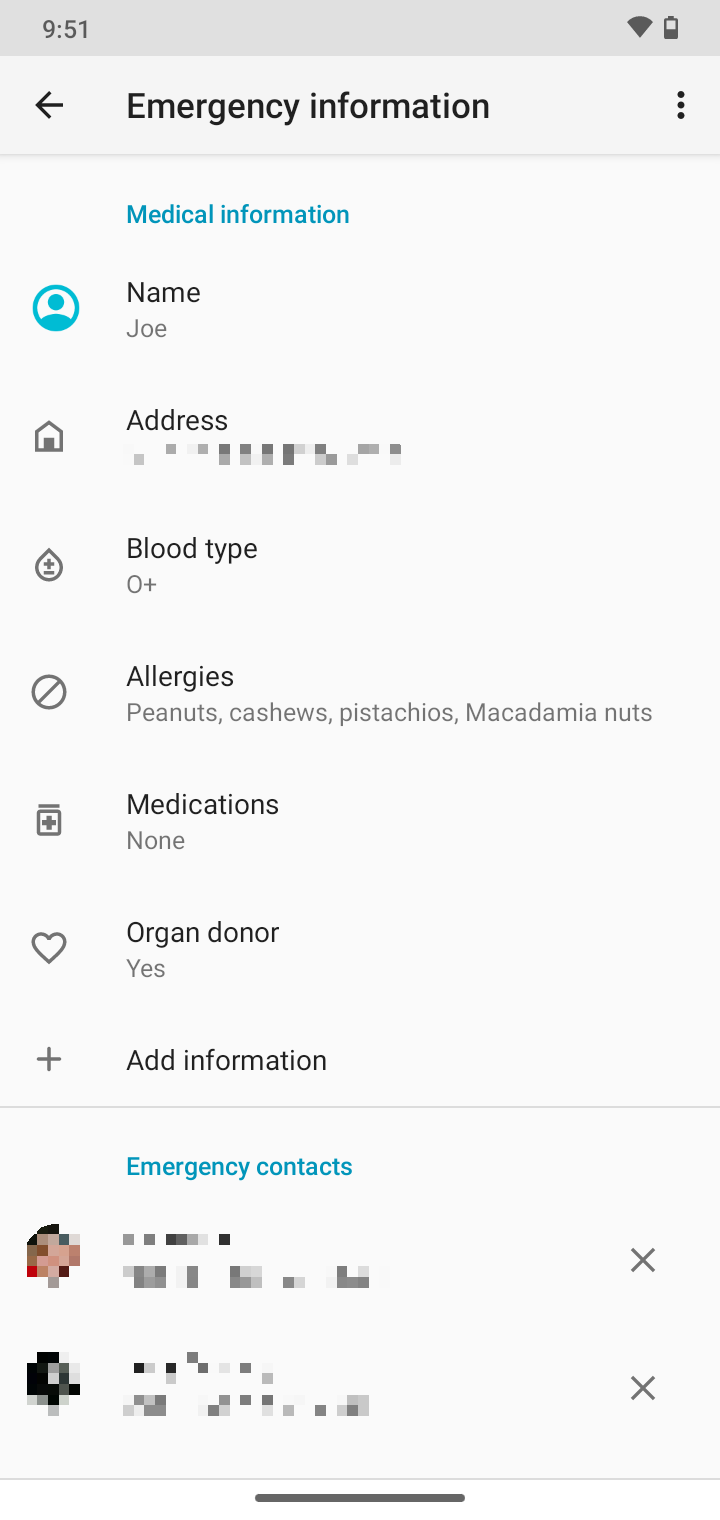Open the overflow menu with three dots
Image resolution: width=720 pixels, height=1520 pixels.
pos(679,105)
